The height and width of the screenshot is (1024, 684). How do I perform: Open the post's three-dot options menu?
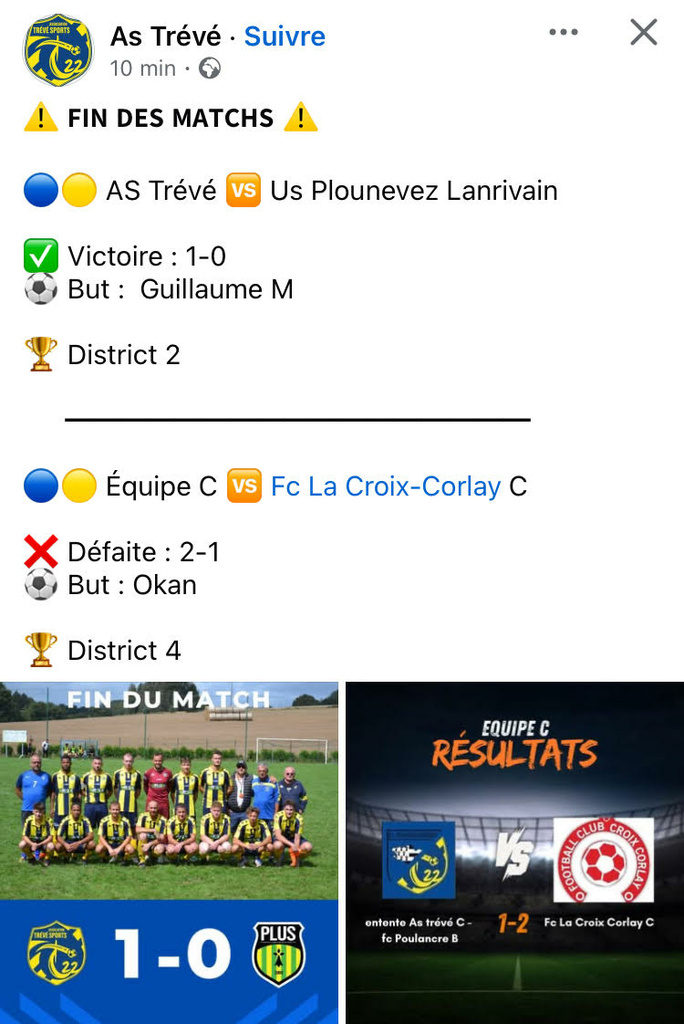[x=563, y=32]
